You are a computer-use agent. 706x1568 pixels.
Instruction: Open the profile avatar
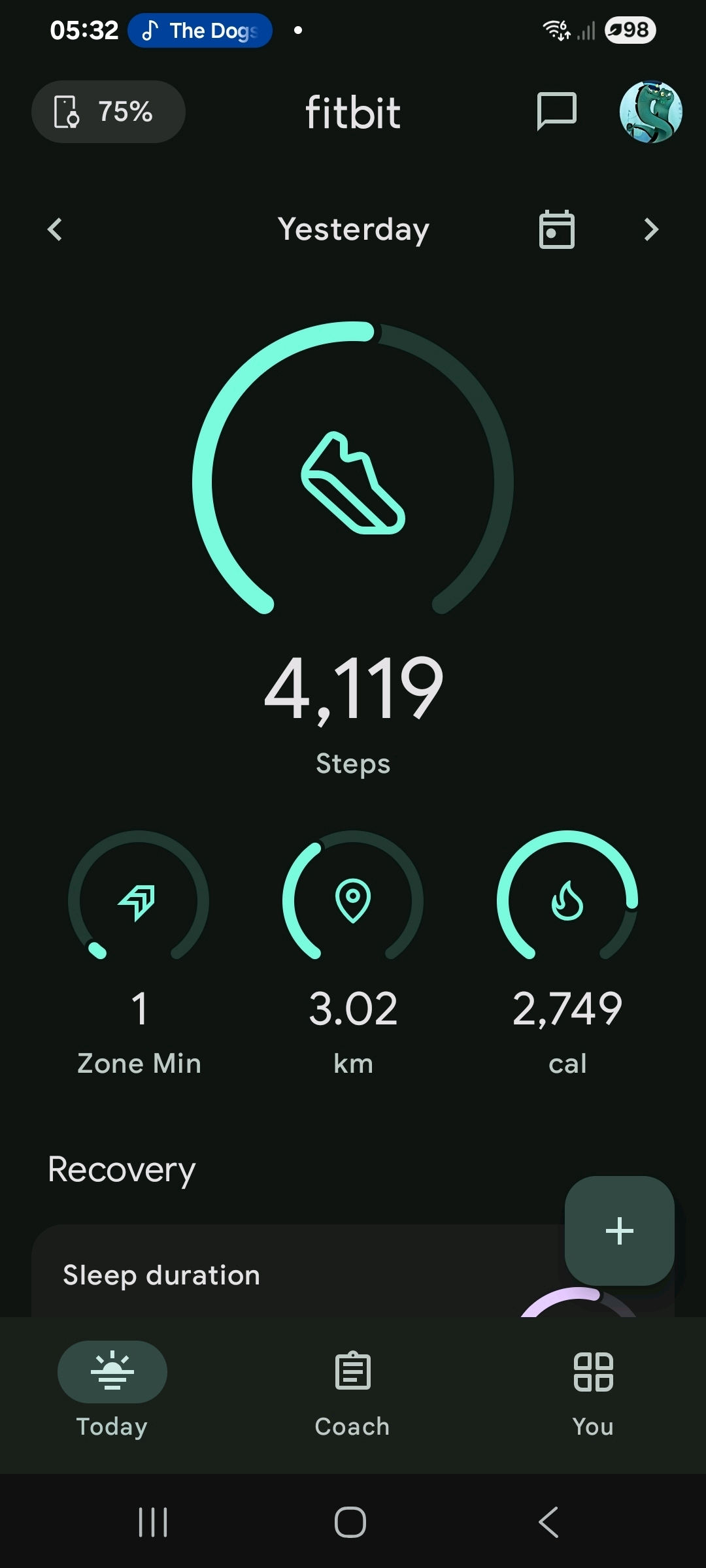650,112
